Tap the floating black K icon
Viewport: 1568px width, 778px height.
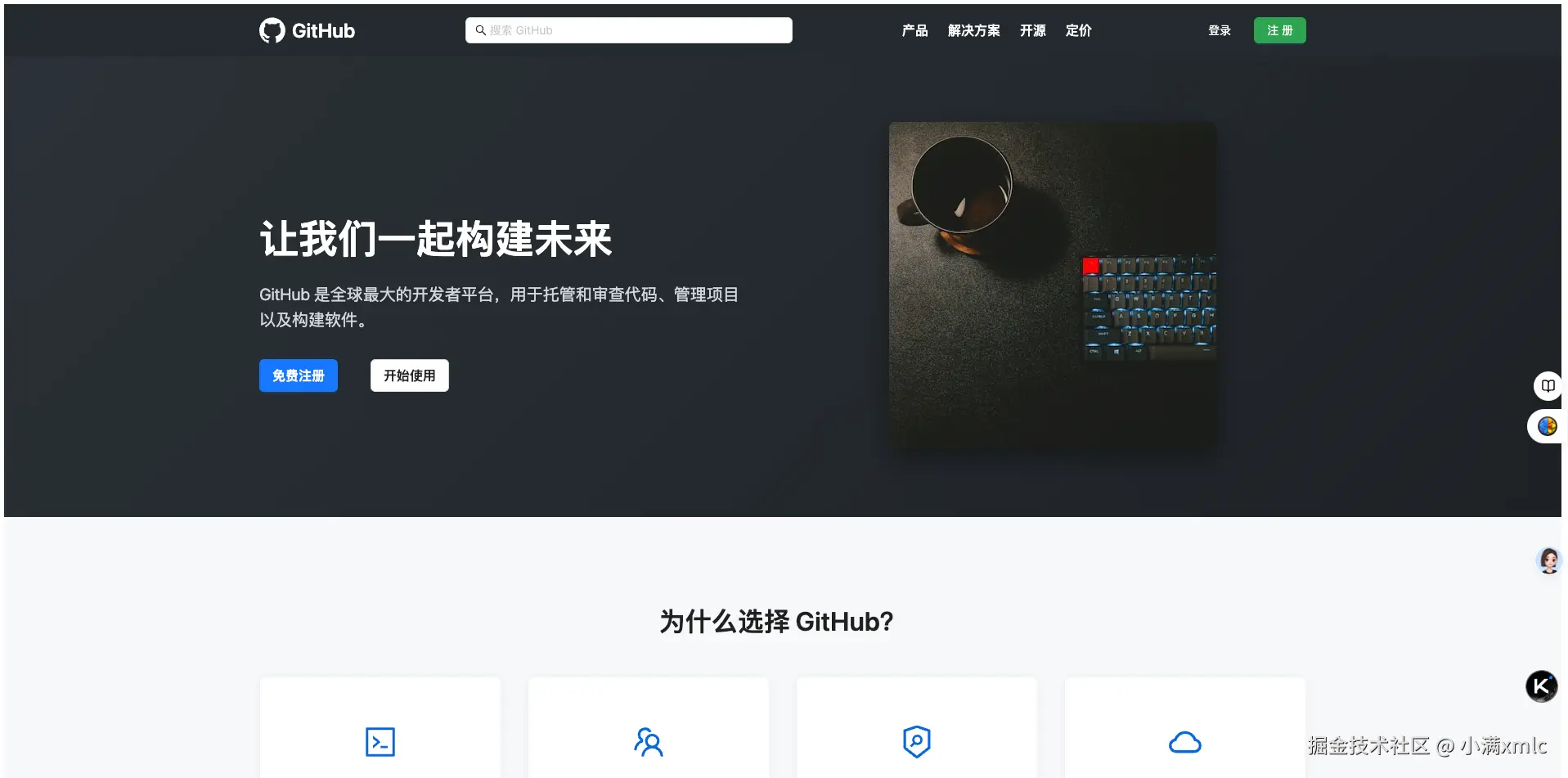[x=1541, y=686]
